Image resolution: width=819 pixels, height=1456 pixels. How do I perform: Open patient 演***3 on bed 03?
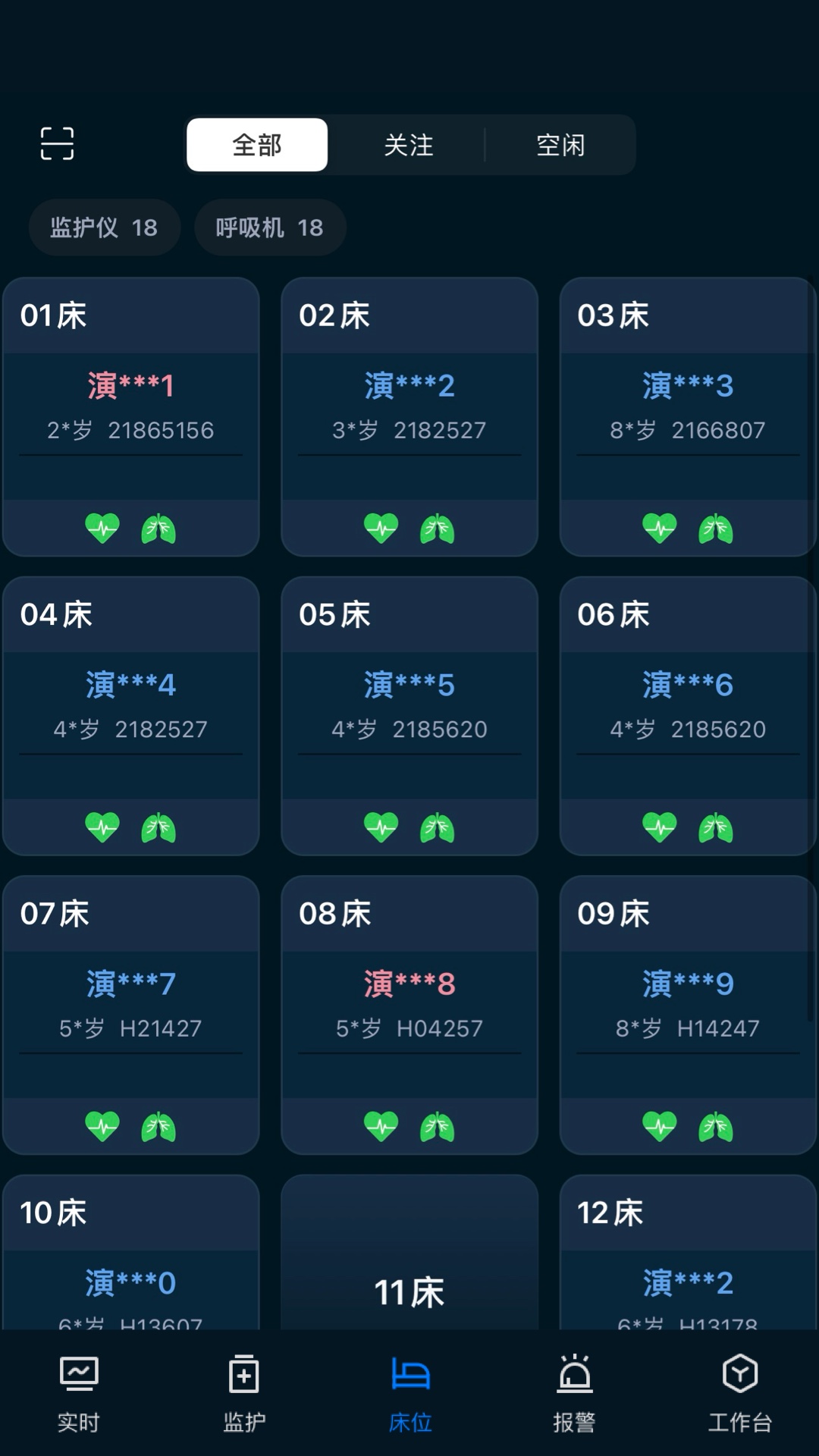click(x=686, y=384)
